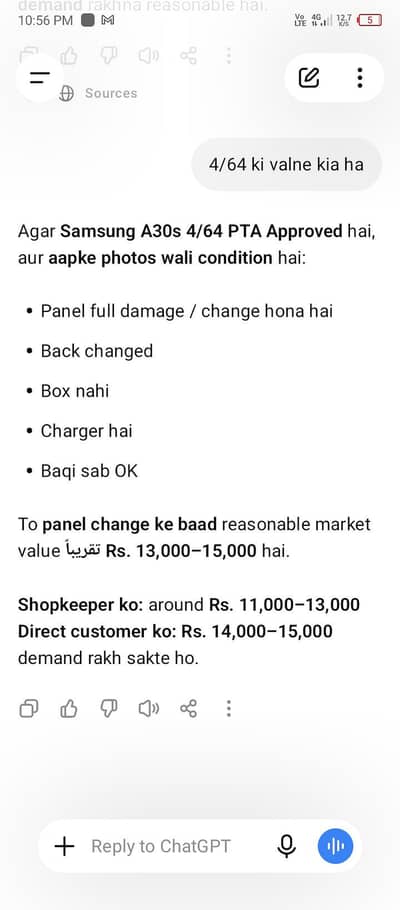Read the Samsung A30s response aloud
400x910 pixels.
(149, 708)
